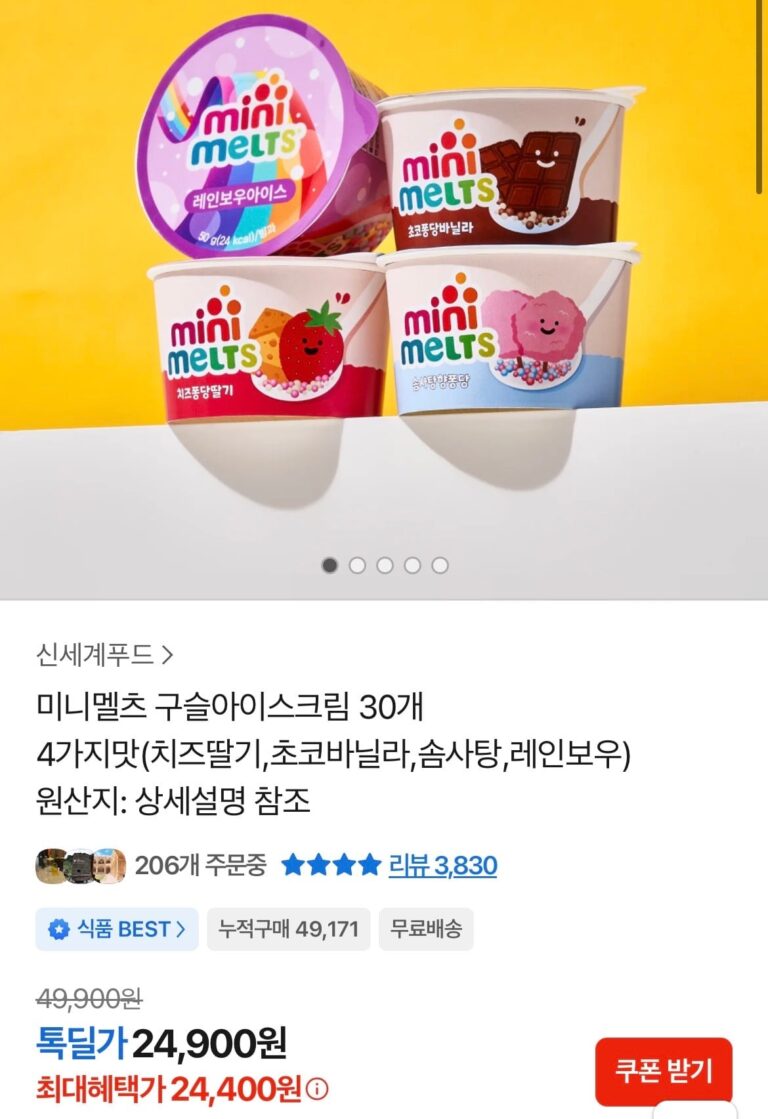Tap the 쿠폰 받기 button

(x=663, y=1072)
